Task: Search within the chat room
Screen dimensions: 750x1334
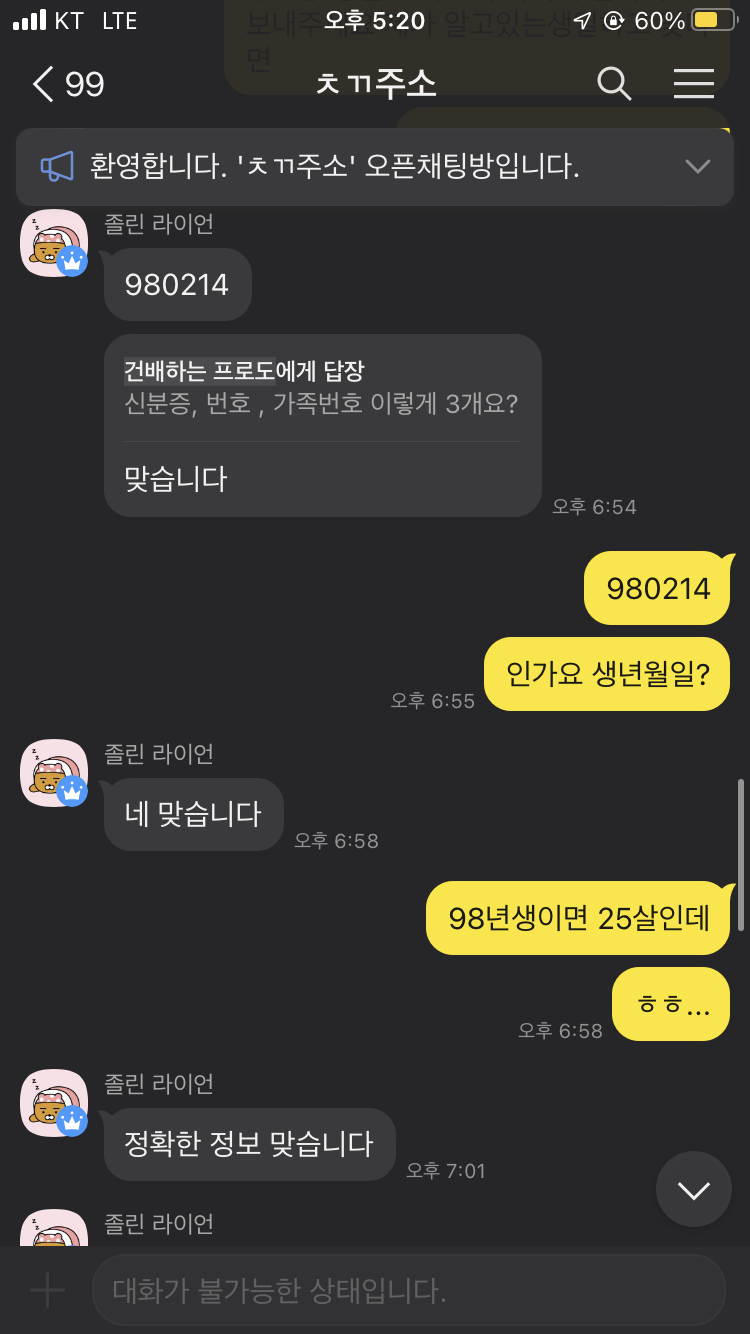Action: [x=614, y=85]
